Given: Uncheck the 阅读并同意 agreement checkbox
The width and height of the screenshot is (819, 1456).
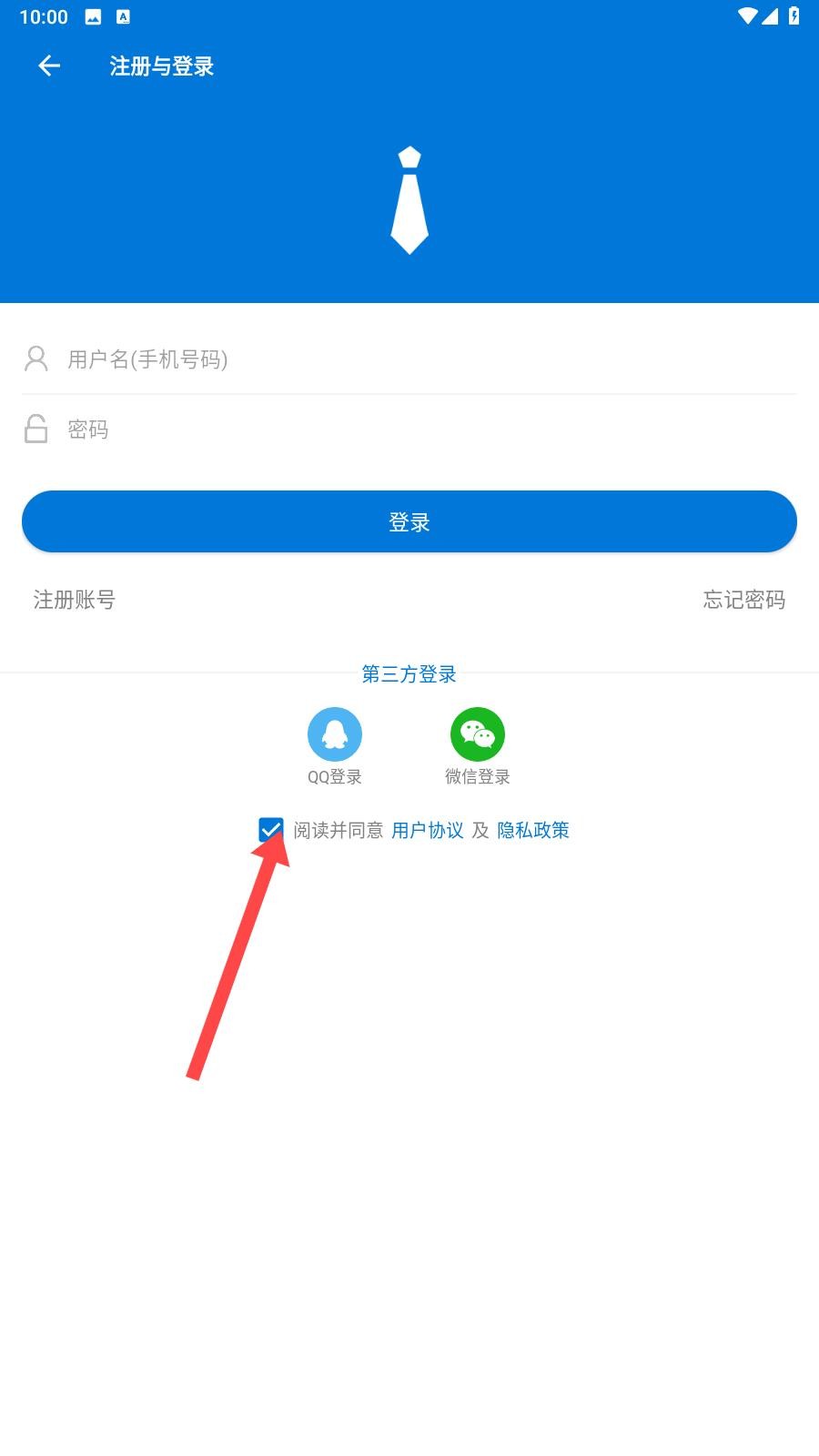Looking at the screenshot, I should (270, 829).
